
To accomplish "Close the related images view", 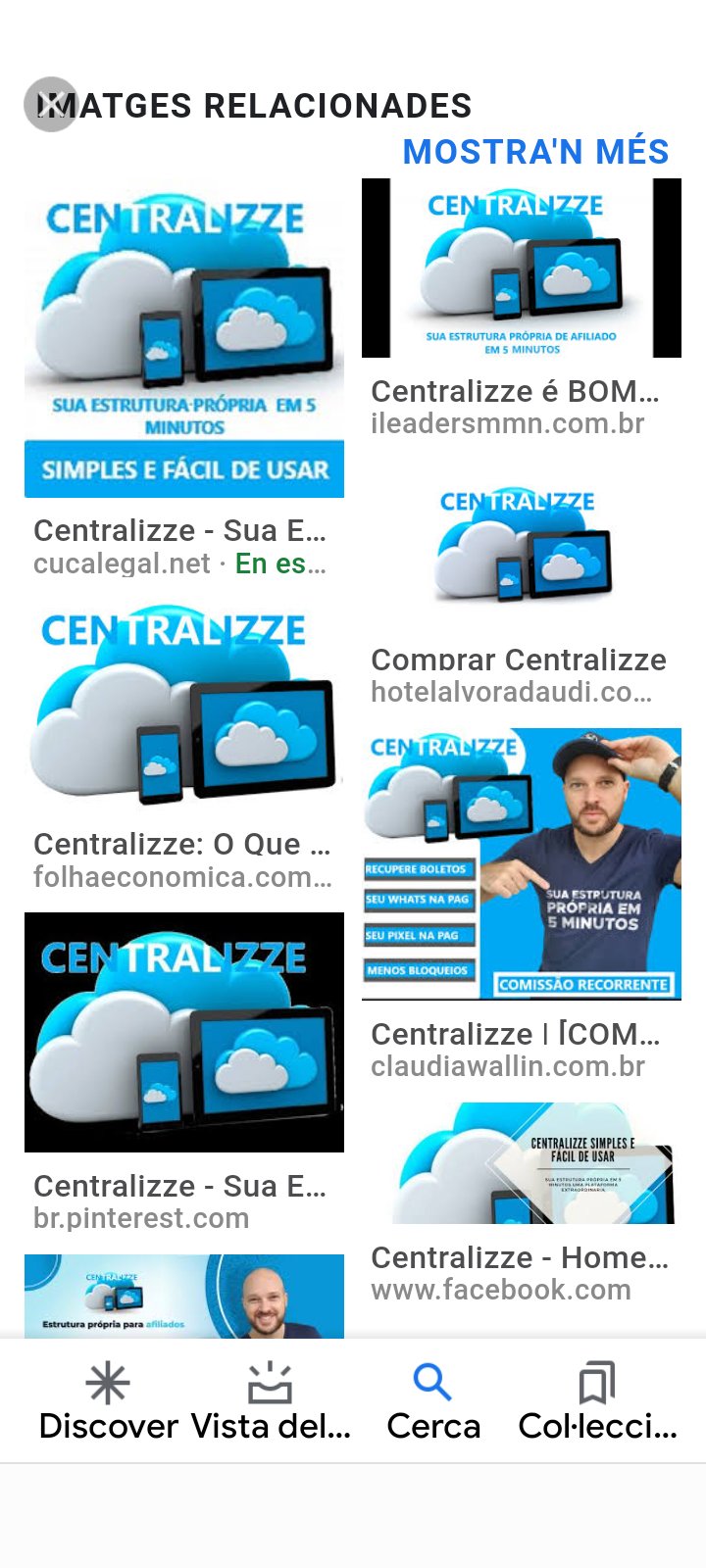I will 51,104.
